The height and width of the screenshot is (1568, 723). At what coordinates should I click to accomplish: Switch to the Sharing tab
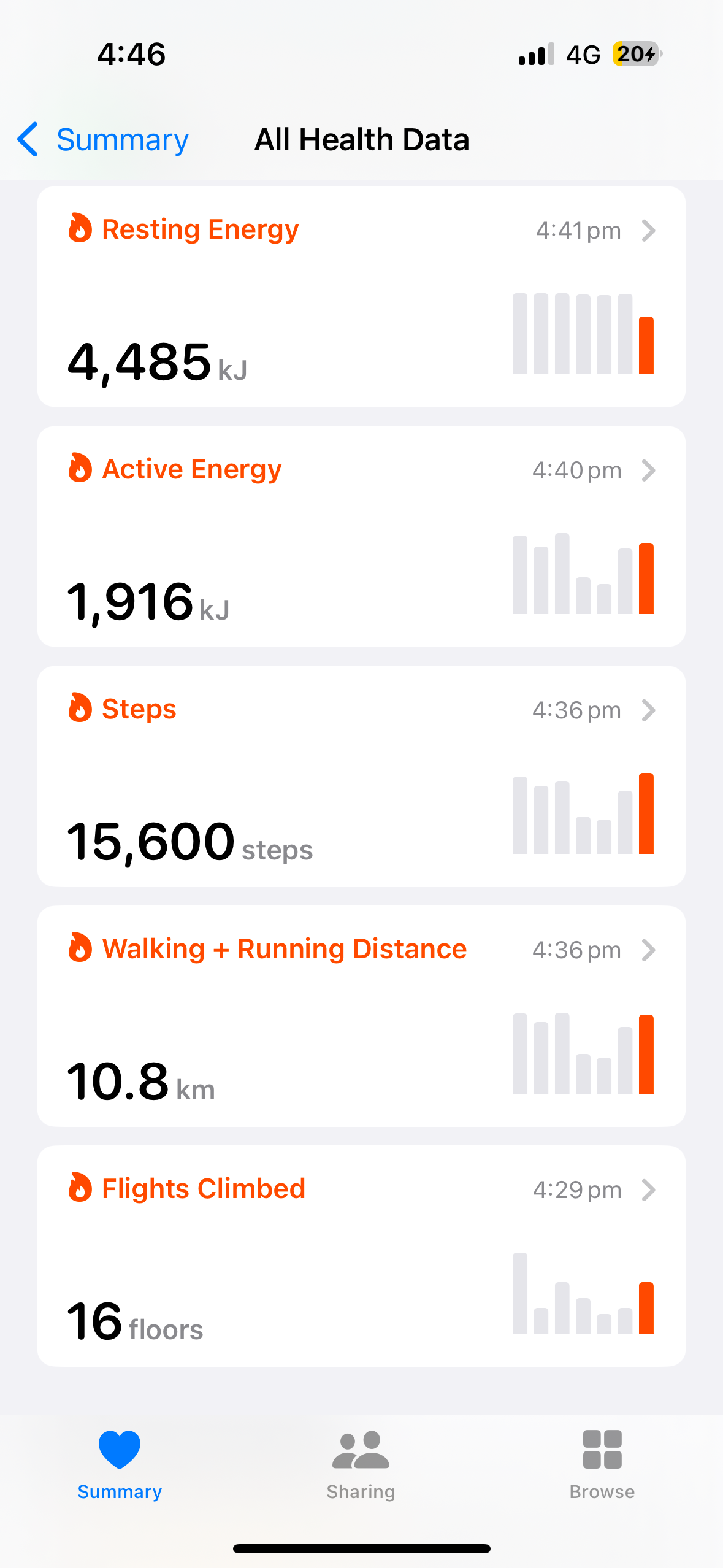coord(361,1465)
